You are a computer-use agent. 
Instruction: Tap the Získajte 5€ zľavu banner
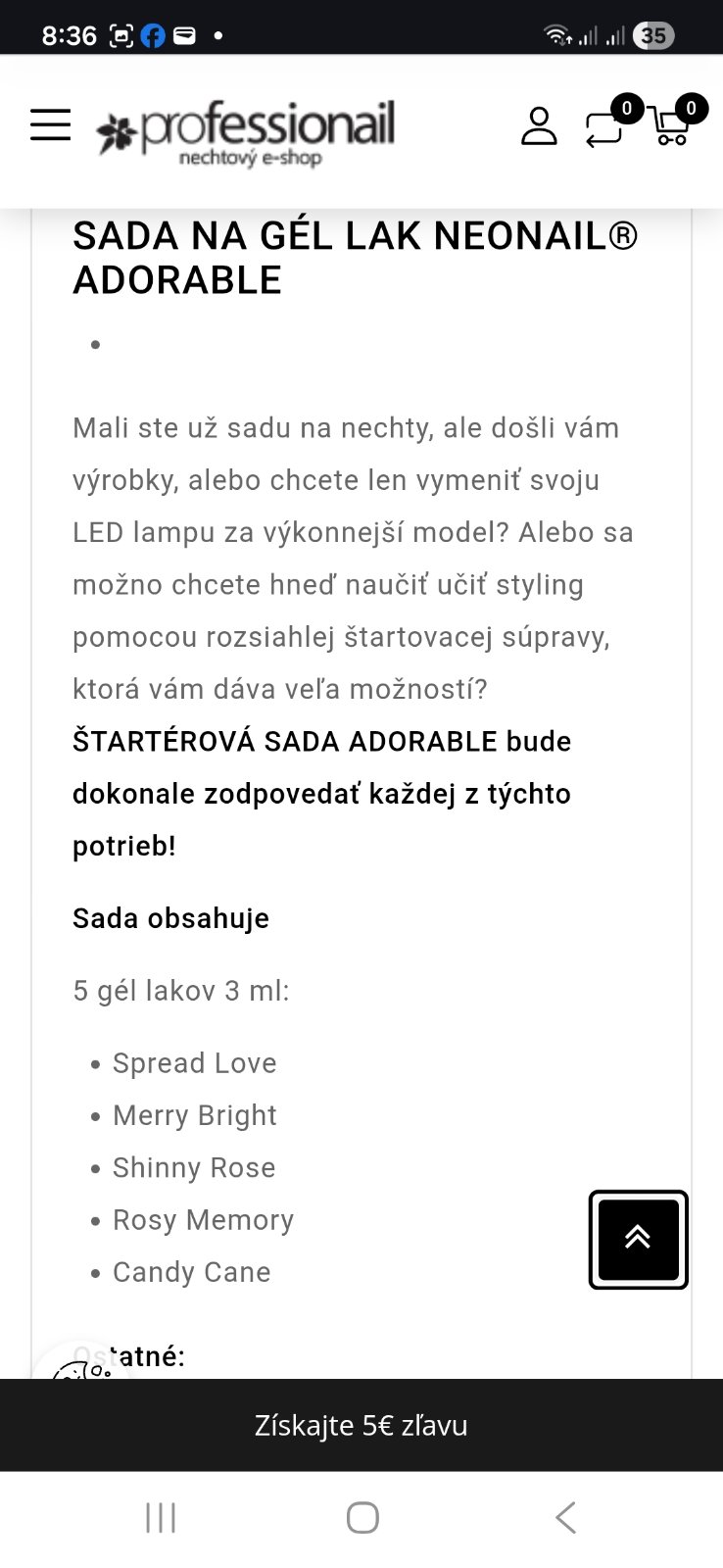pos(361,1425)
